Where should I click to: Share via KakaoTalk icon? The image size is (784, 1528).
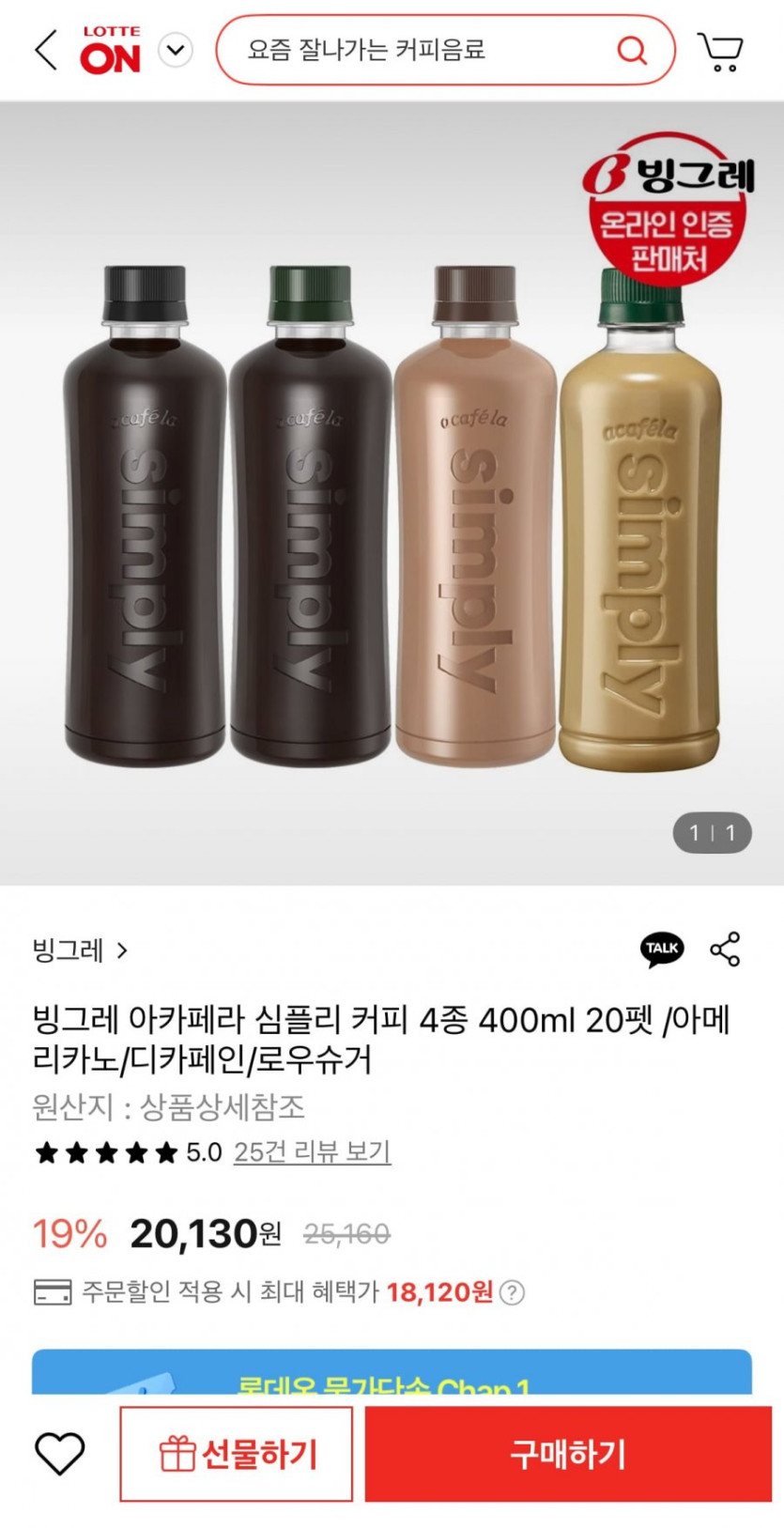662,949
